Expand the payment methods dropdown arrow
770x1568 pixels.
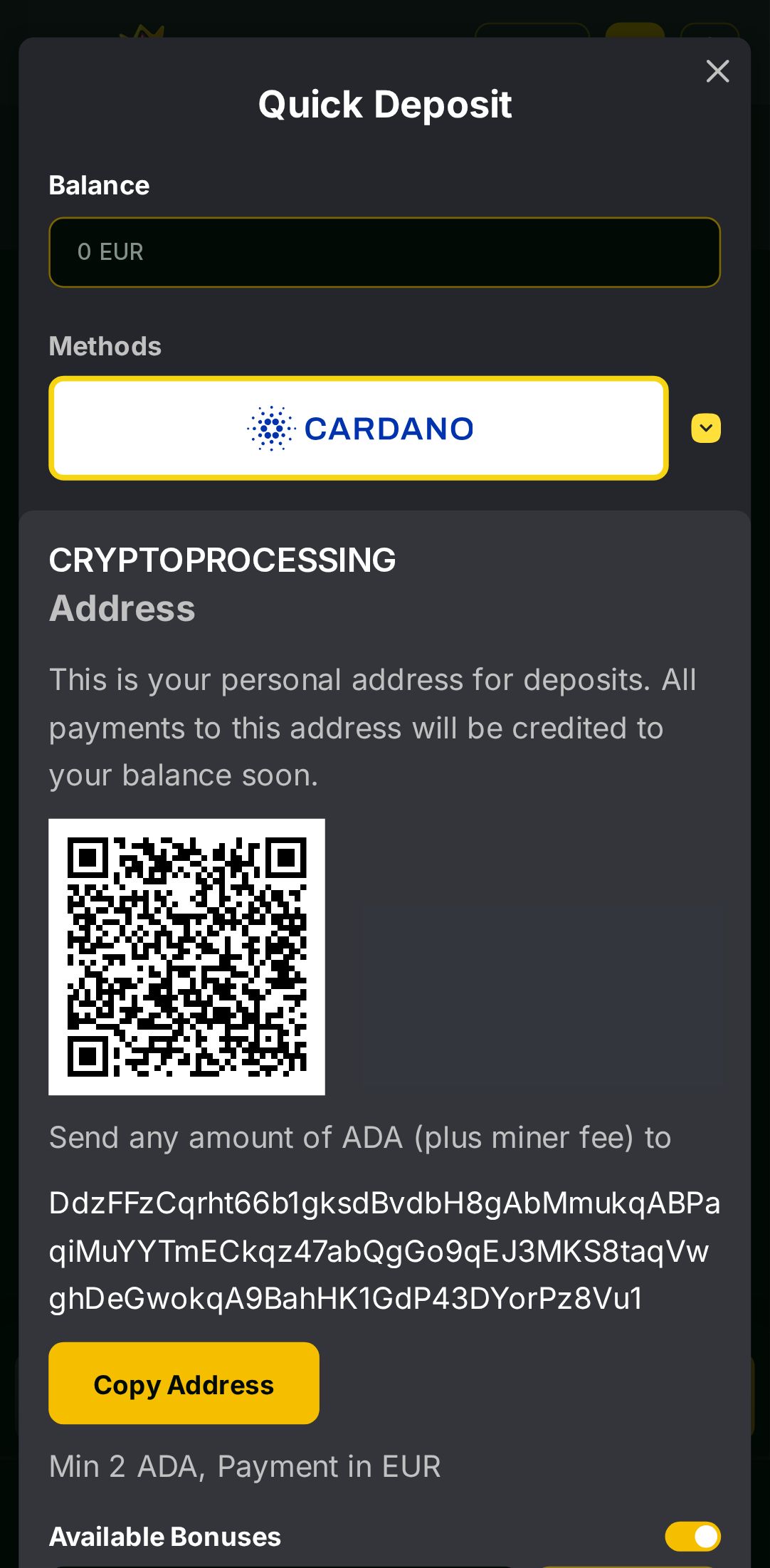pyautogui.click(x=705, y=428)
